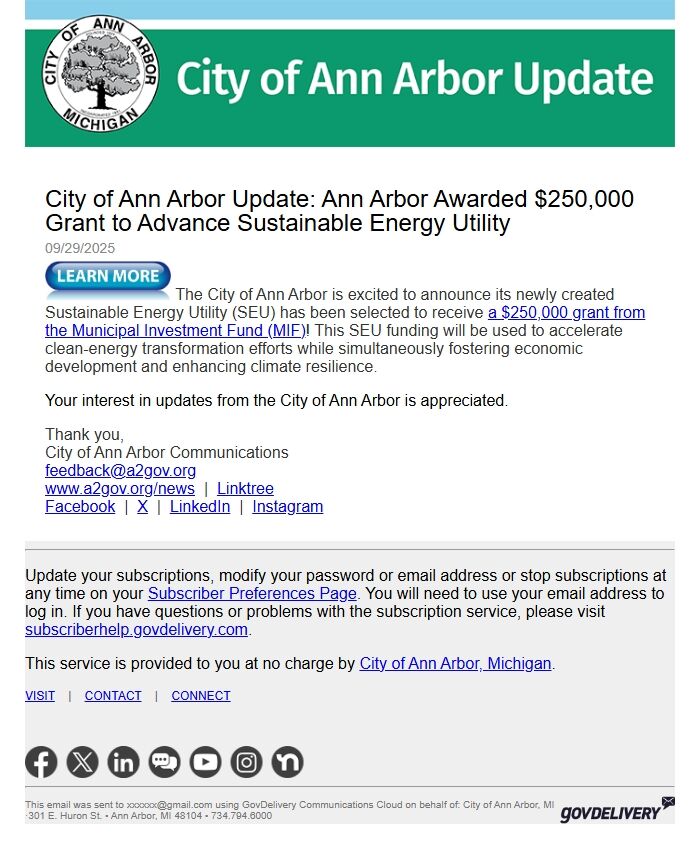Tap the VISIT footer link
Viewport: 700px width, 864px height.
pyautogui.click(x=40, y=696)
